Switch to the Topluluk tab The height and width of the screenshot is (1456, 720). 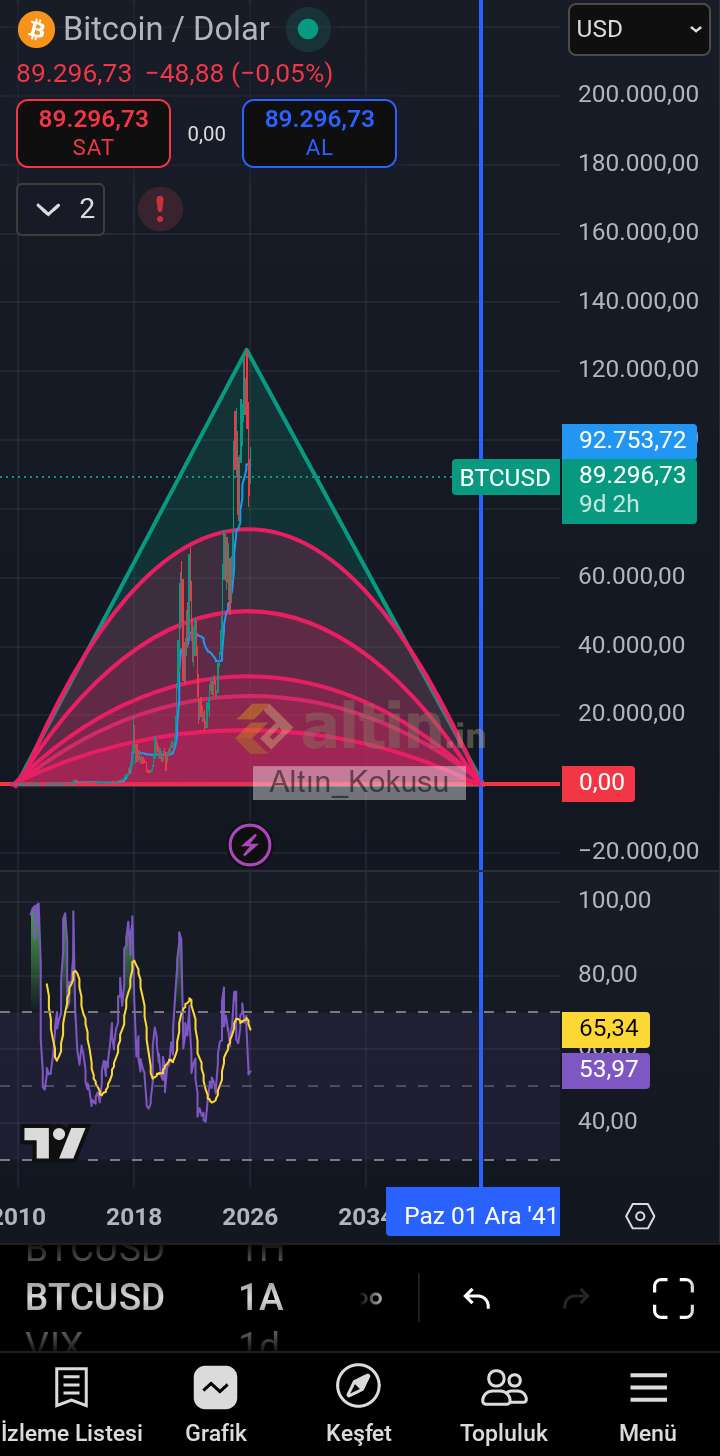504,1405
